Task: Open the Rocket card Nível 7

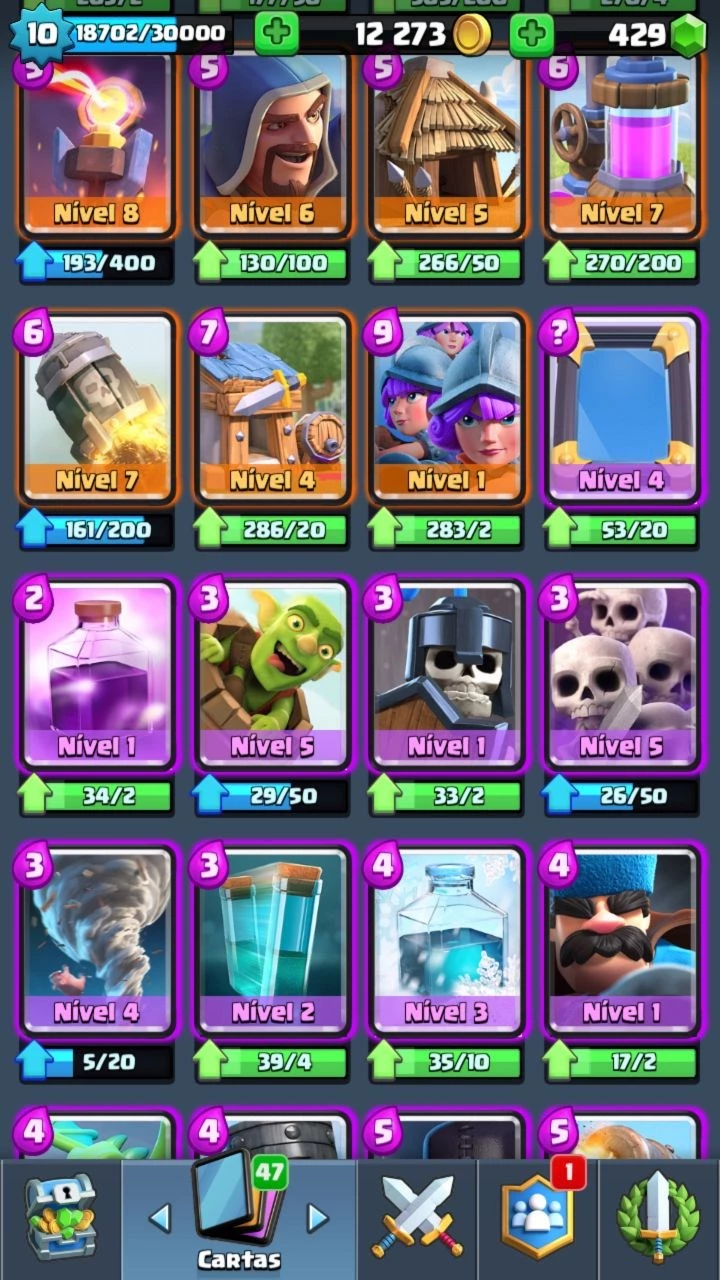Action: [x=98, y=410]
